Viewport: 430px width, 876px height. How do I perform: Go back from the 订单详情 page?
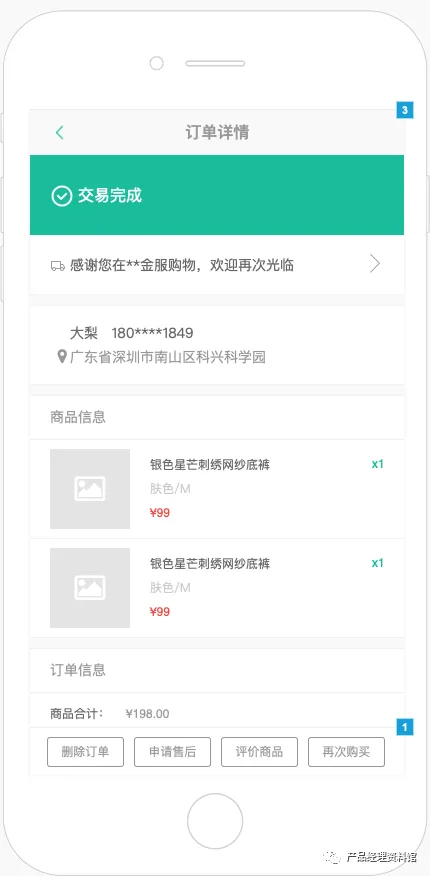pyautogui.click(x=60, y=133)
